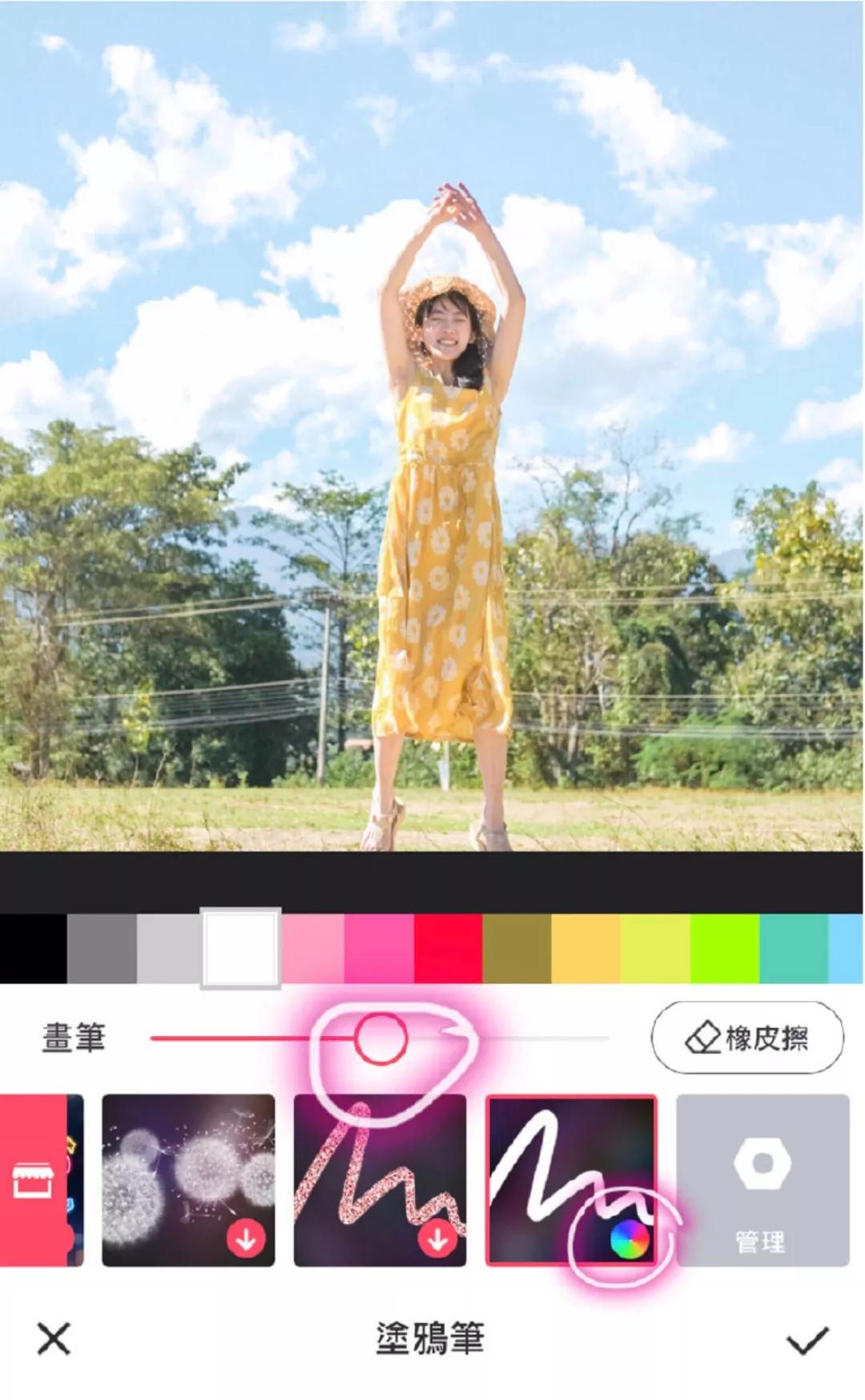This screenshot has height=1400, width=865.
Task: Confirm doodle with the checkmark
Action: (x=807, y=1339)
